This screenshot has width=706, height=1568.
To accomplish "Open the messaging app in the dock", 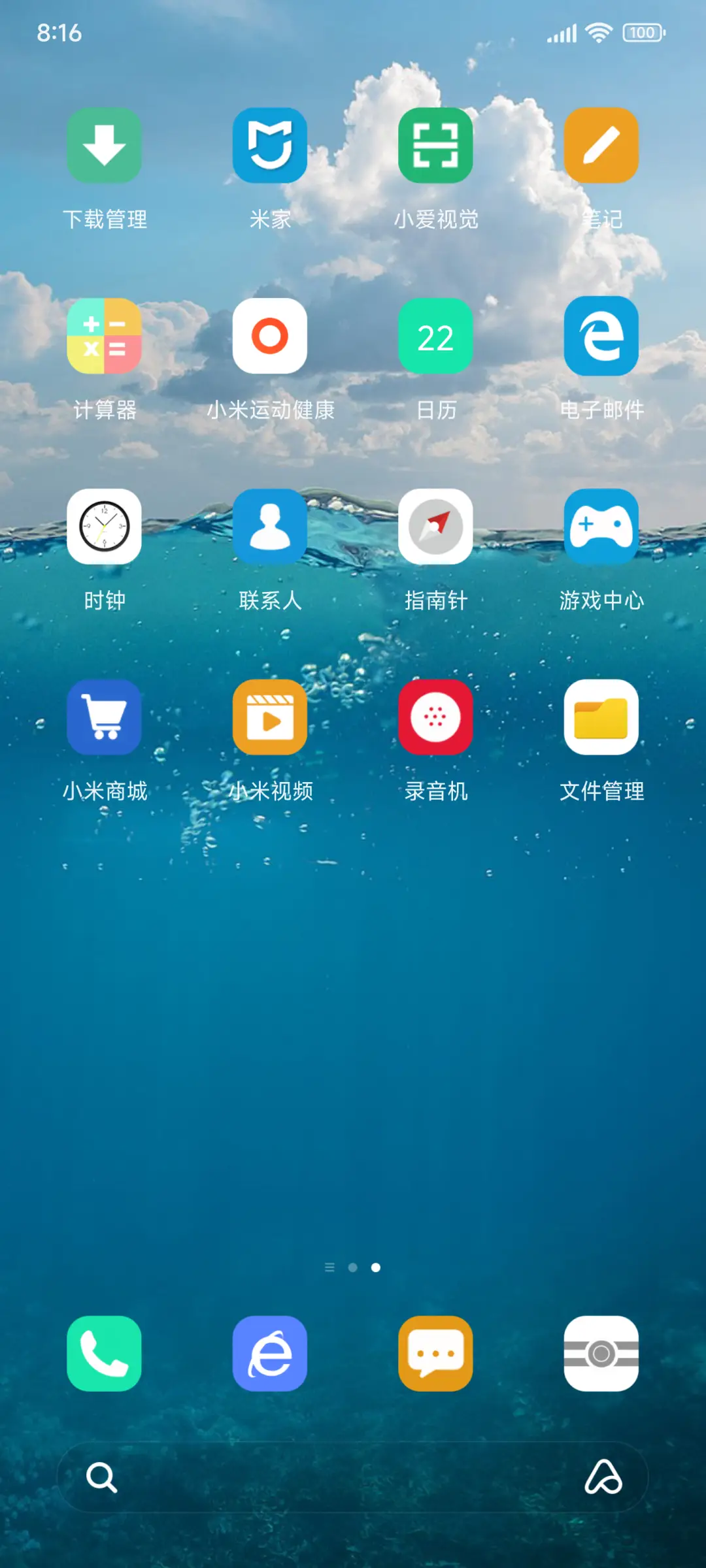I will tap(435, 1352).
